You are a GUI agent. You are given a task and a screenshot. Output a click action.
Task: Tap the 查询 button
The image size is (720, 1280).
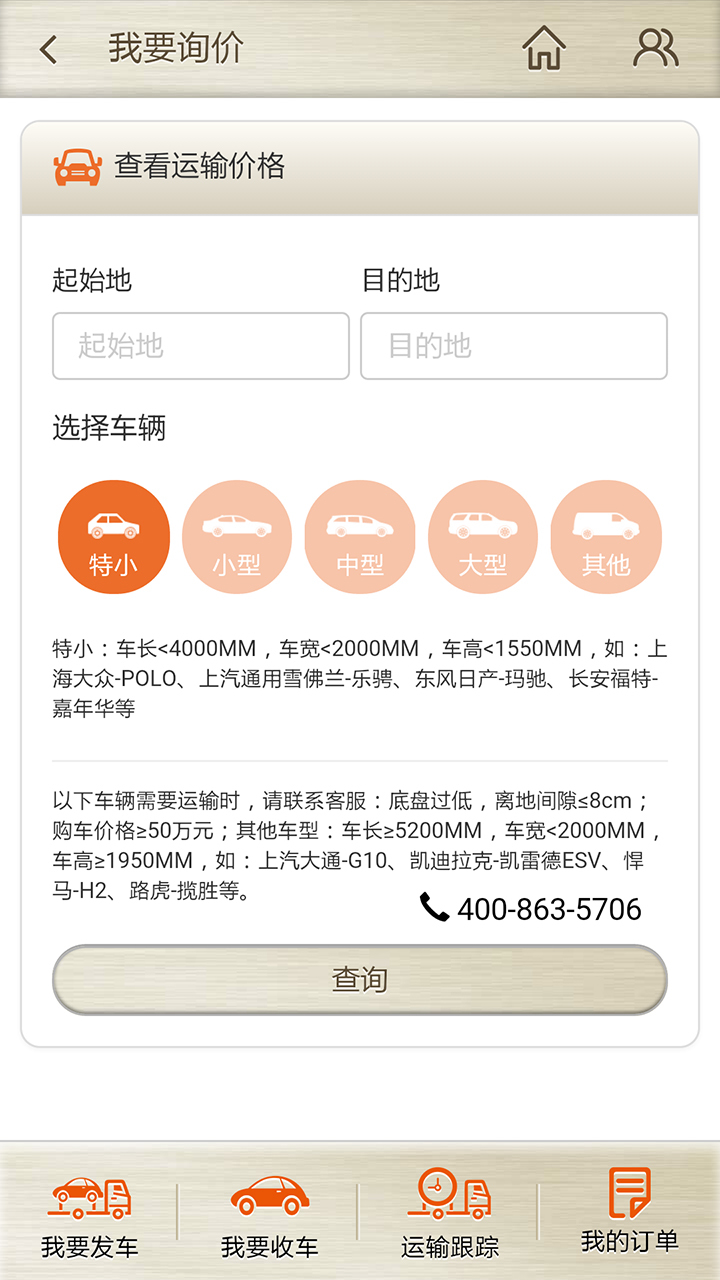coord(359,980)
